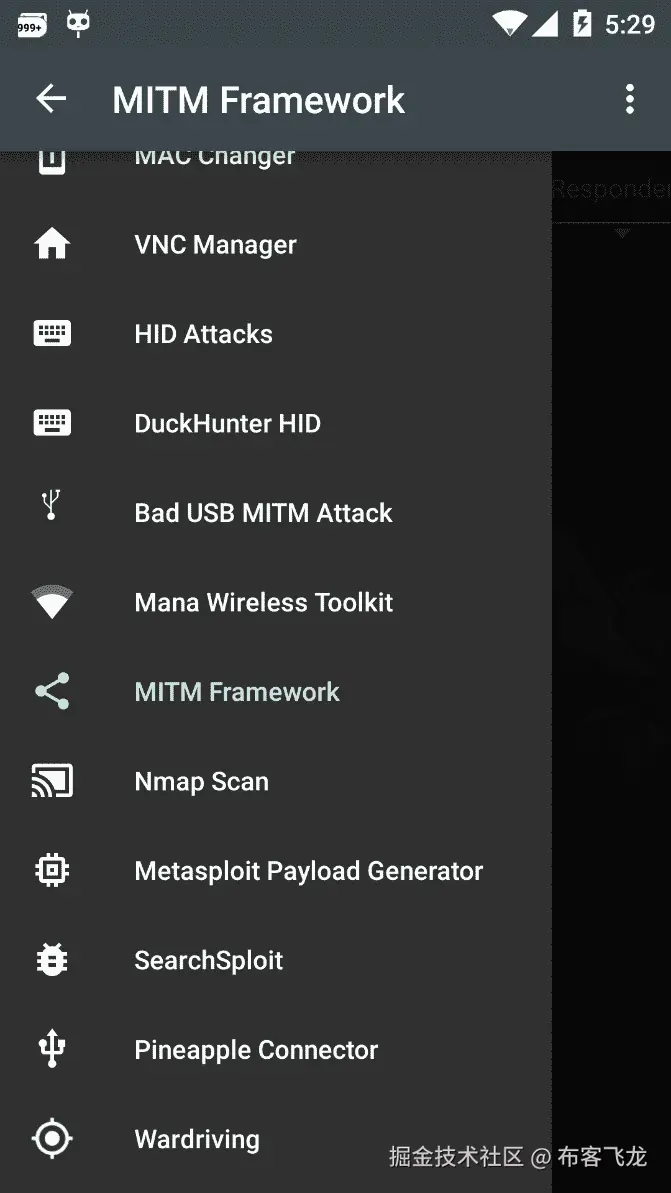Go to DuckHunter HID
The image size is (671, 1193).
(227, 424)
